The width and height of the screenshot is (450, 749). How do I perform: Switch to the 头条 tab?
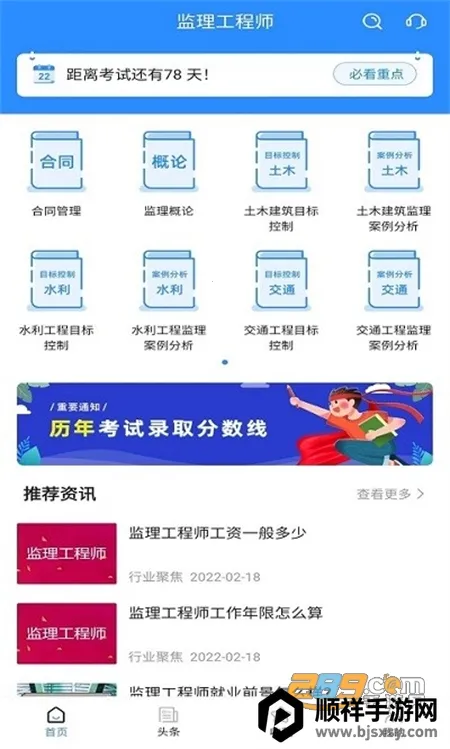coord(169,721)
